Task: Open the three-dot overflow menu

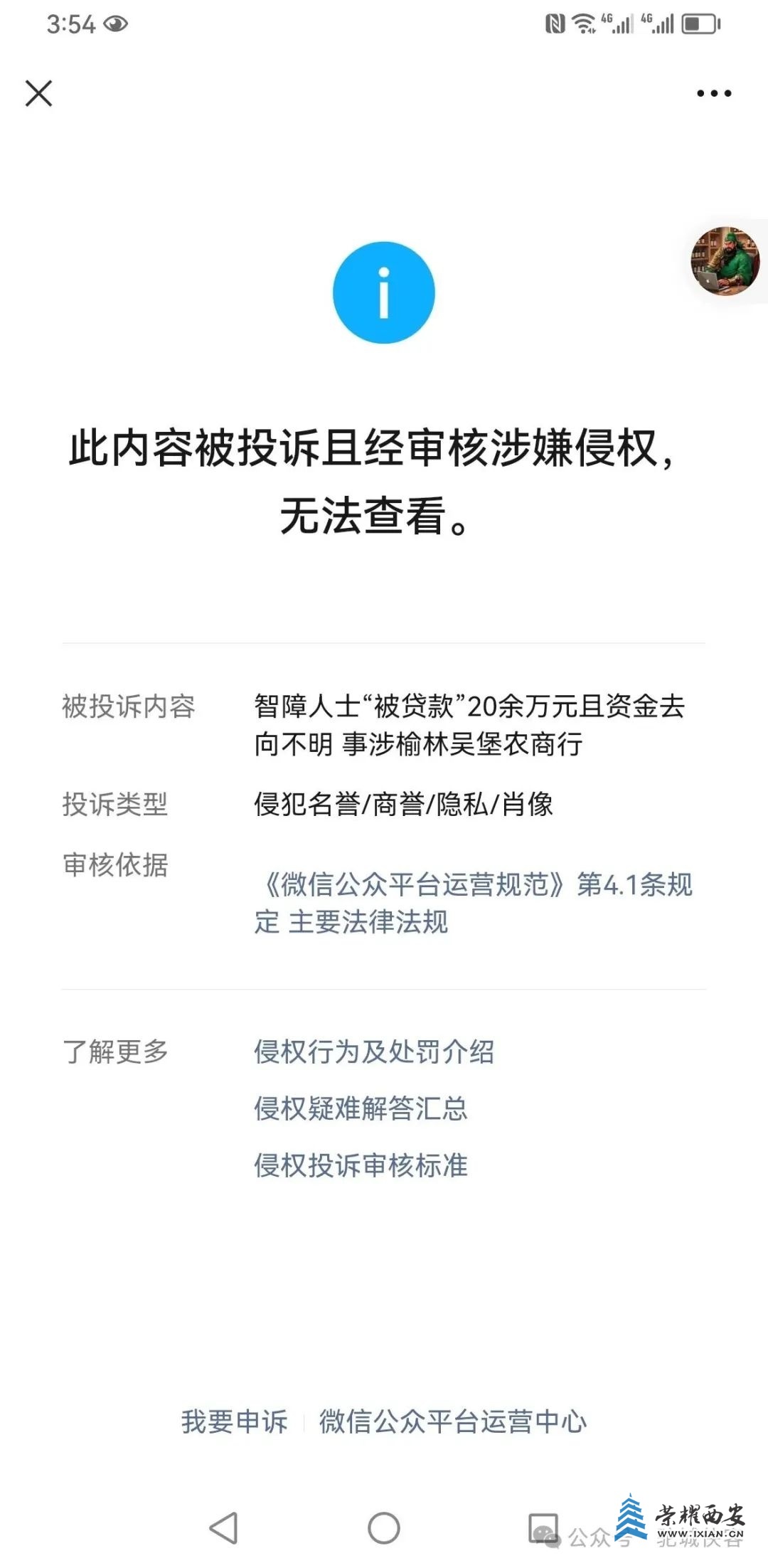Action: click(713, 93)
